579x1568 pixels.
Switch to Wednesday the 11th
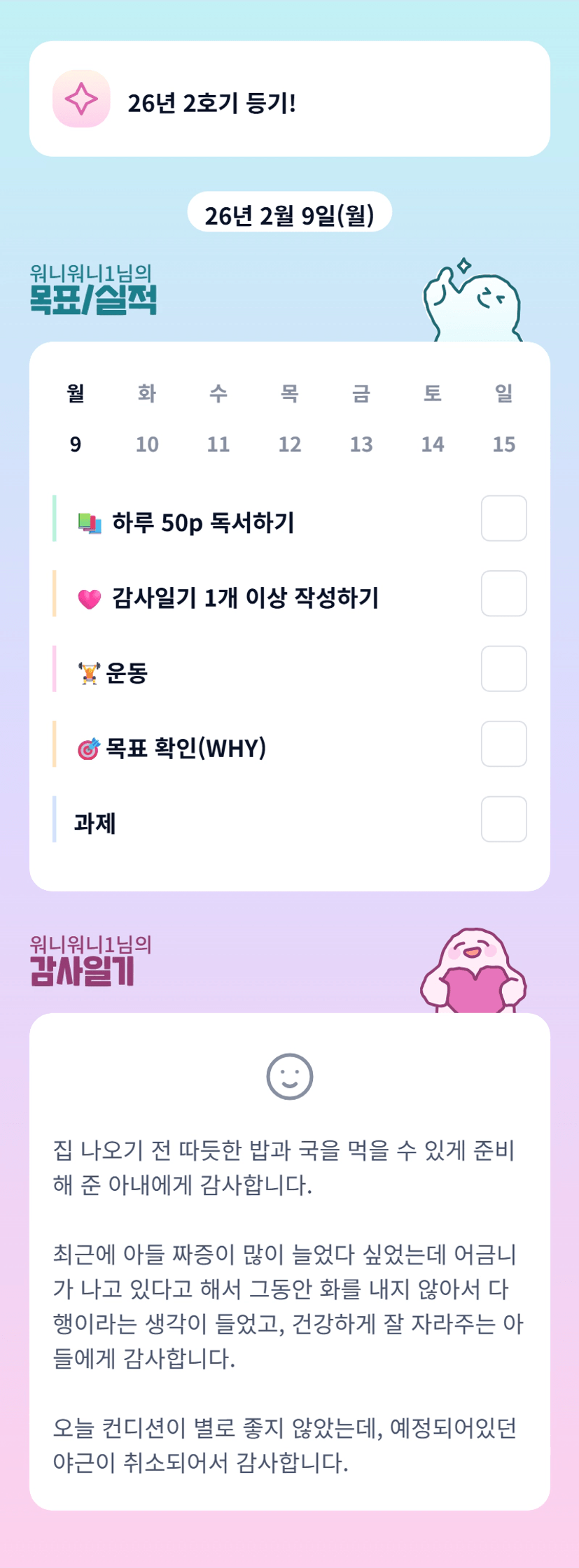tap(218, 420)
